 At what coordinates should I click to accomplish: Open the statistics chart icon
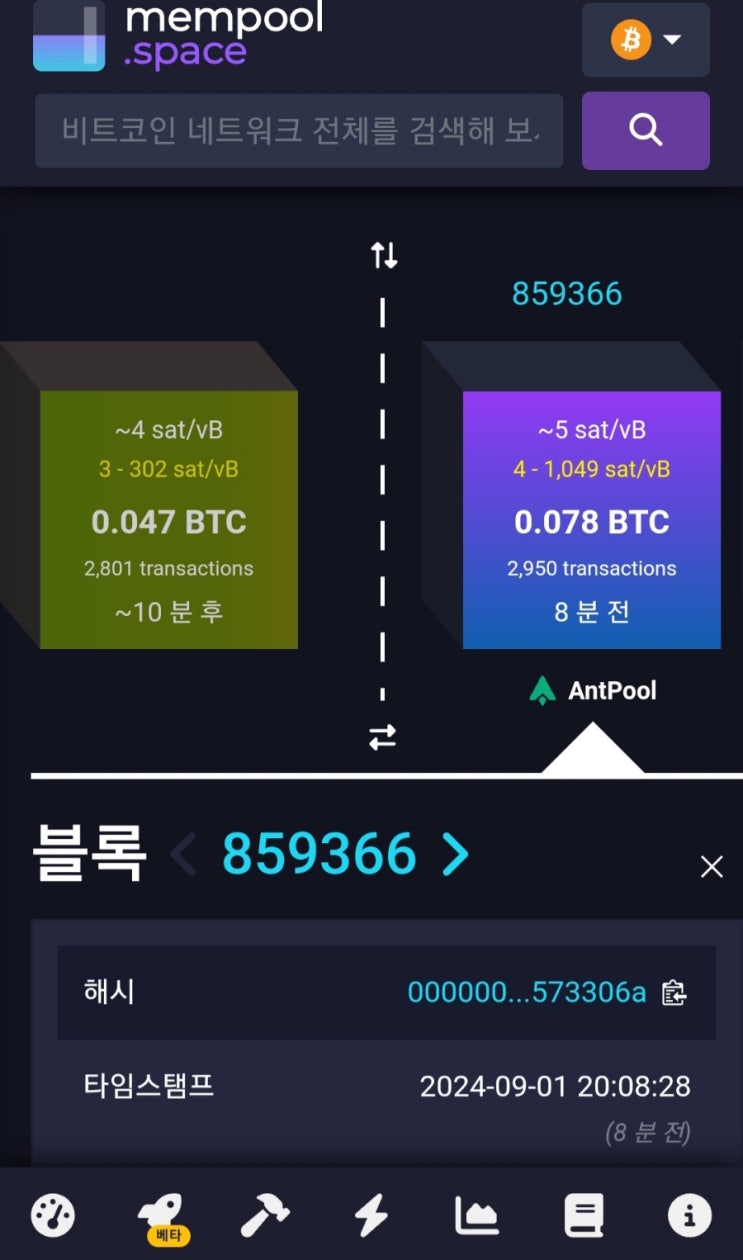pyautogui.click(x=477, y=1215)
